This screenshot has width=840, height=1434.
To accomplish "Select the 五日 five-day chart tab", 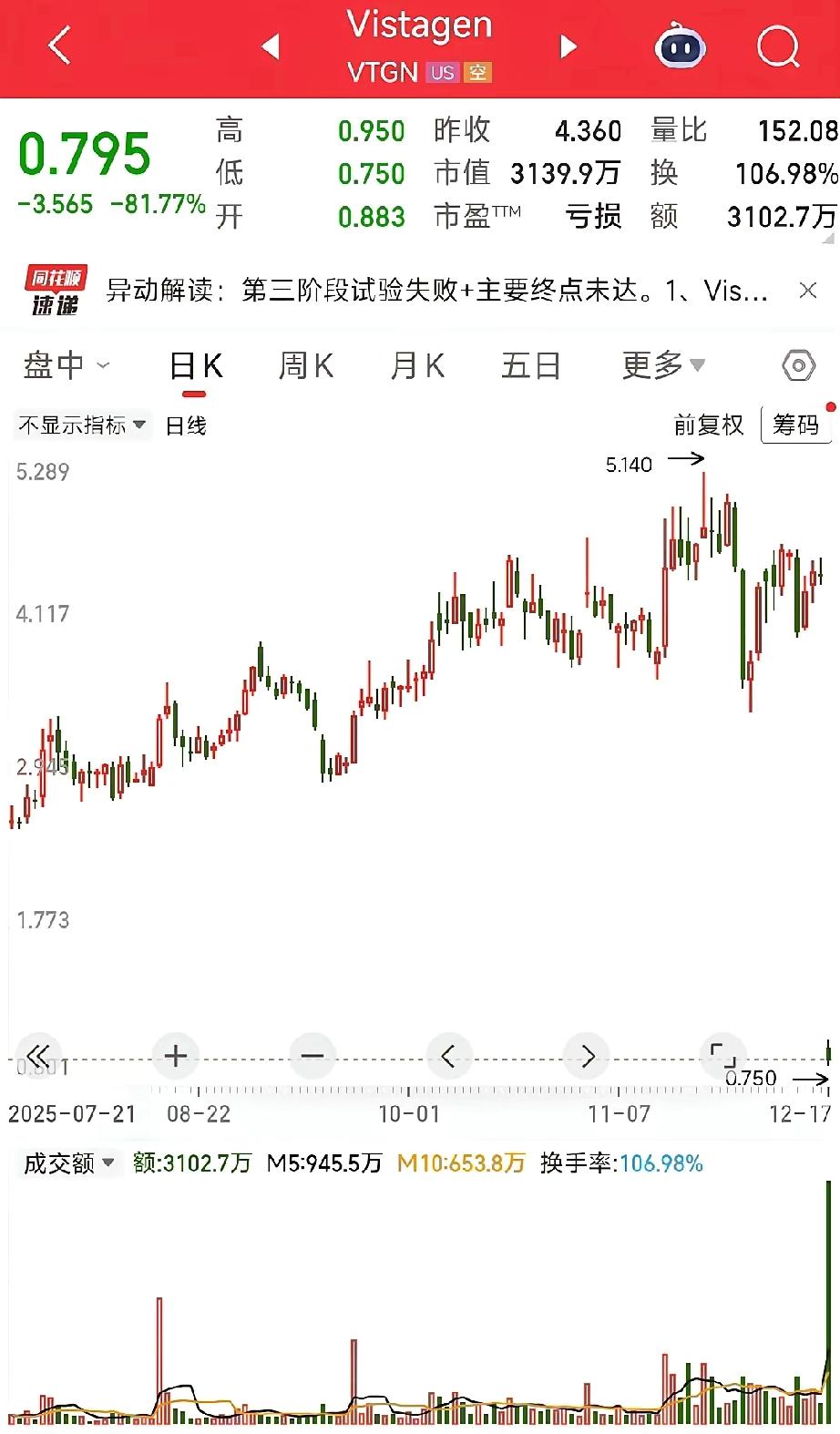I will pos(529,364).
